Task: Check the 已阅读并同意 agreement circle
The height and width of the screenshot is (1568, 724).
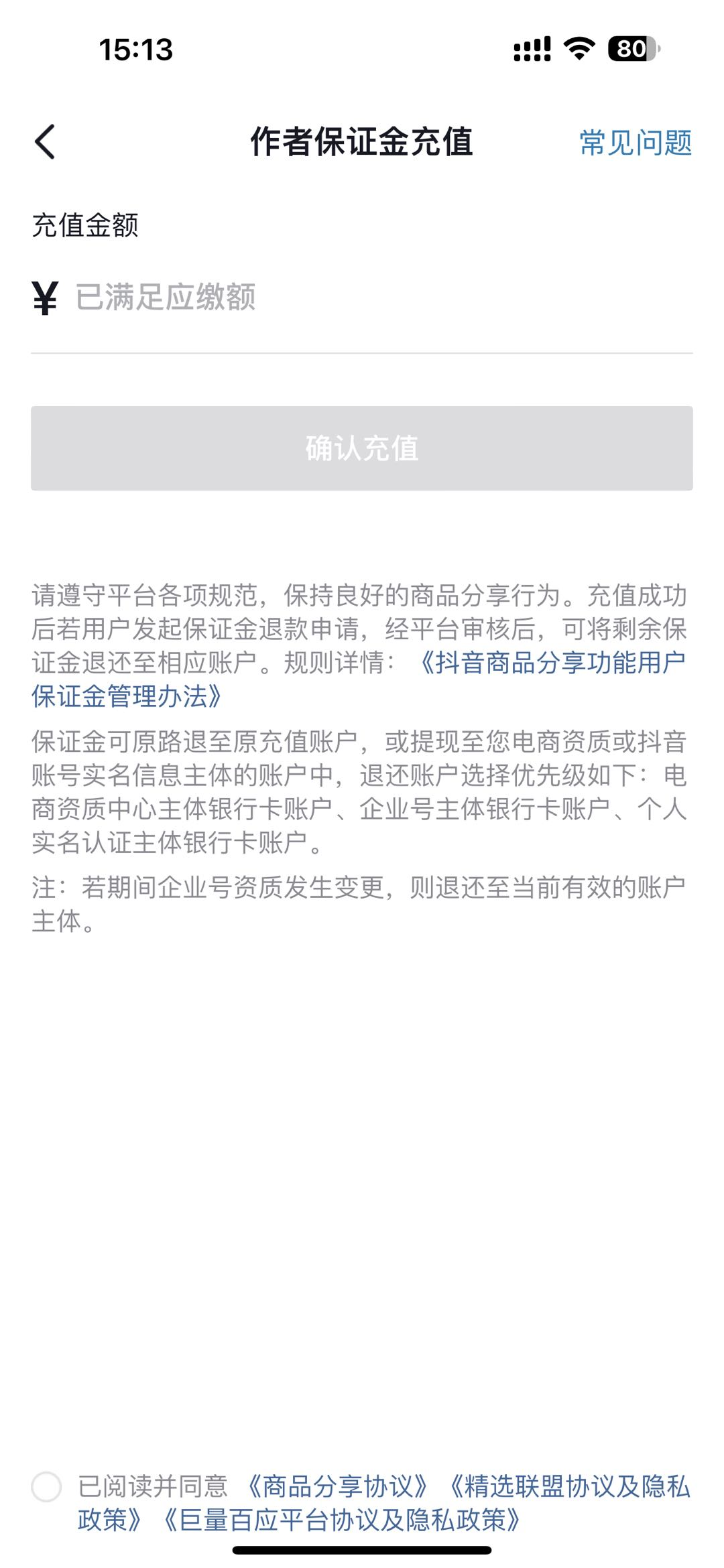Action: 46,1486
